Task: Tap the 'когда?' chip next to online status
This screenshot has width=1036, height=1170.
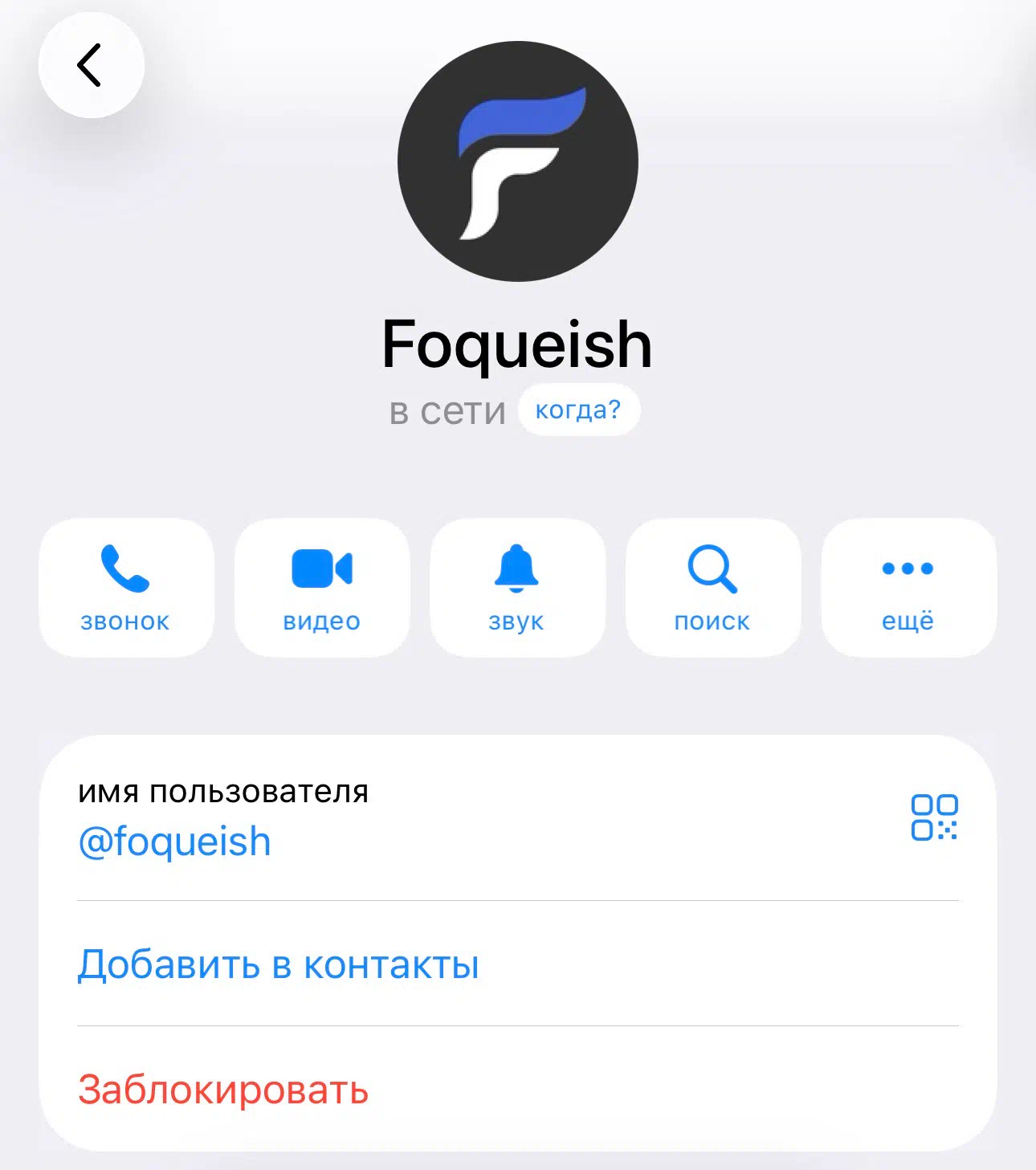Action: [578, 410]
